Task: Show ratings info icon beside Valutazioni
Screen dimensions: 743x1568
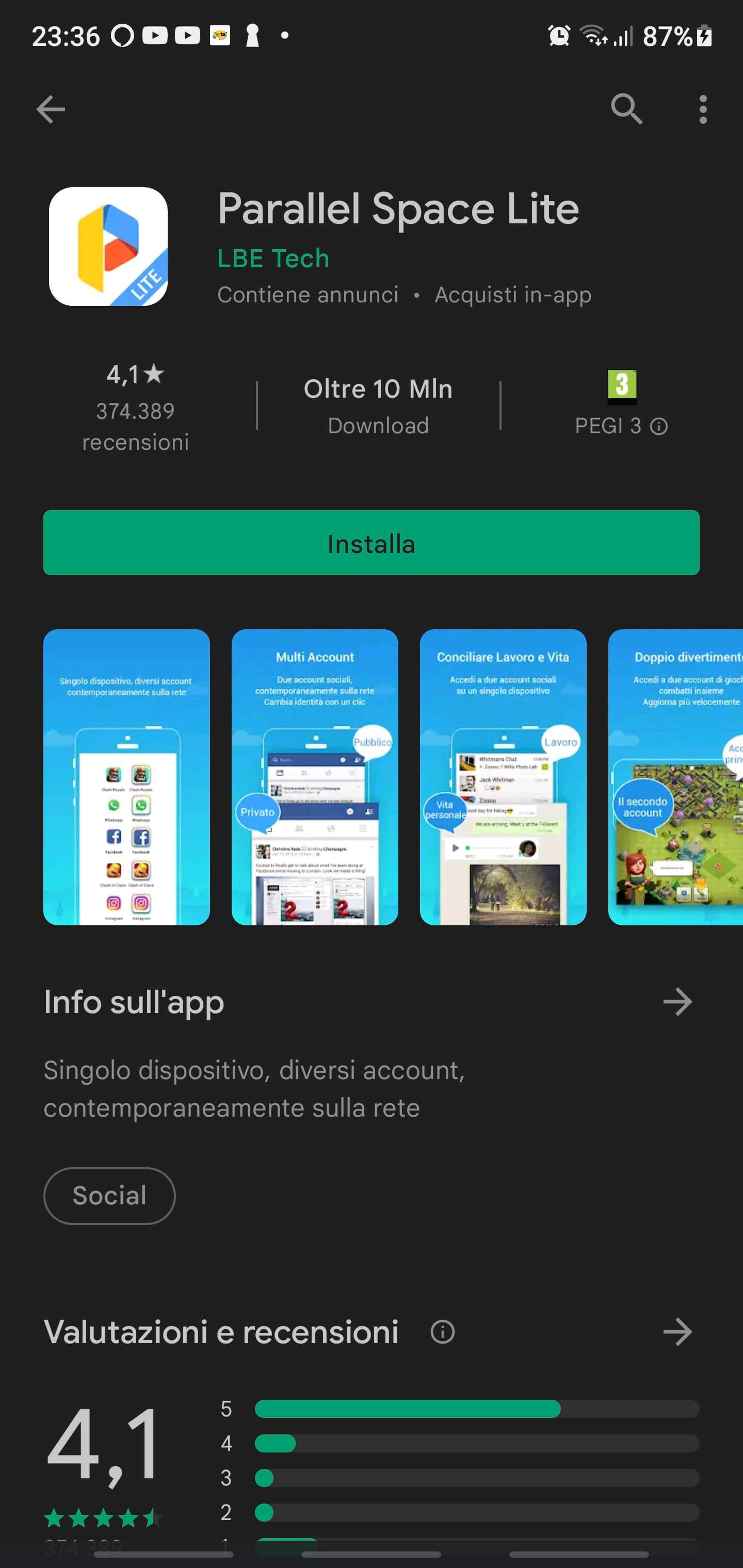Action: (x=442, y=1332)
